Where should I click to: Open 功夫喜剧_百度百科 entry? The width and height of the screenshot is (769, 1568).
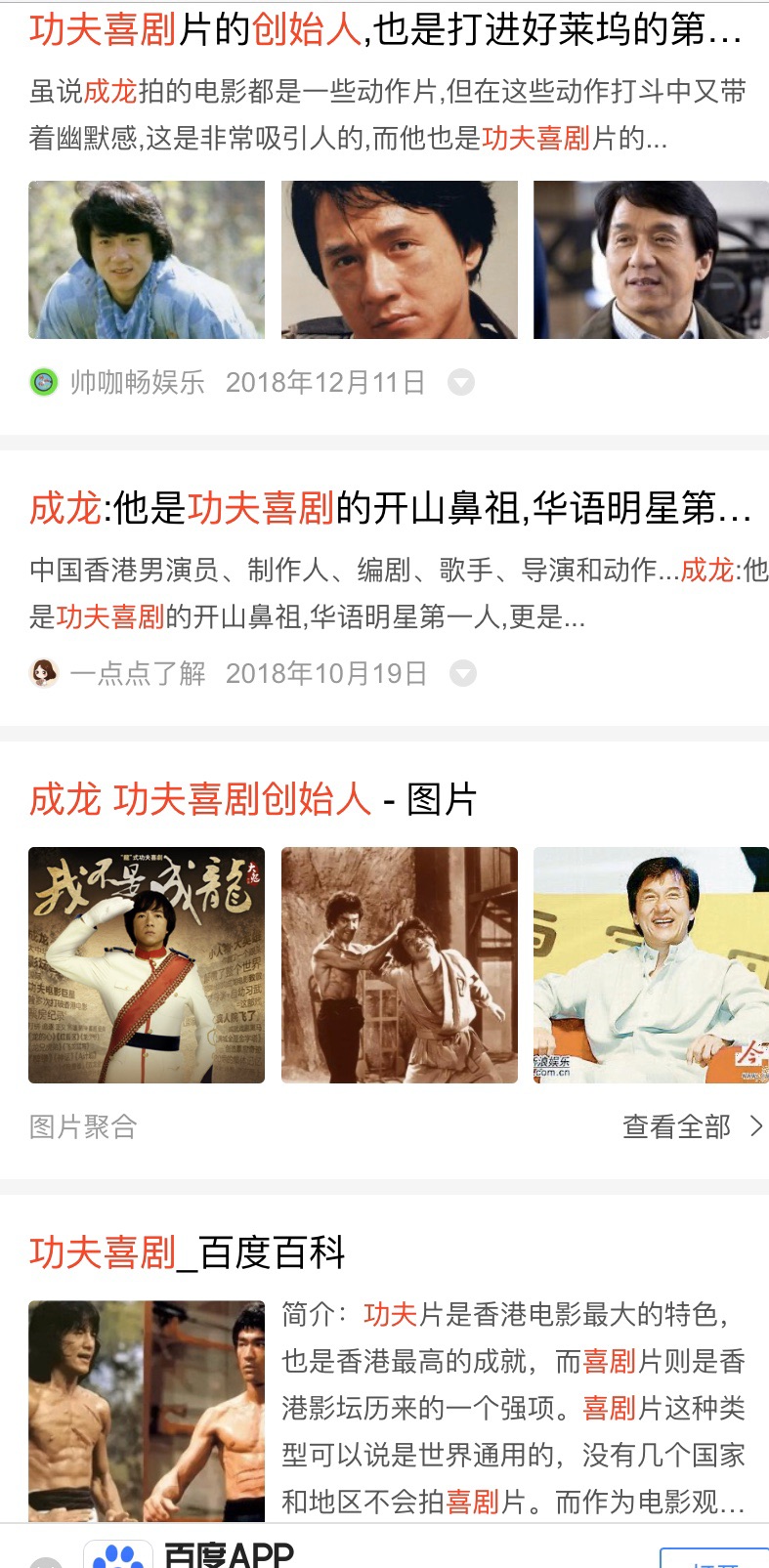click(x=188, y=1252)
